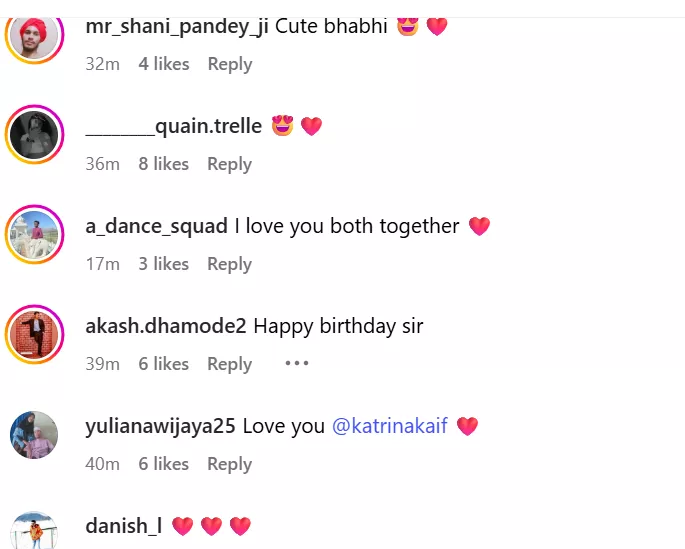This screenshot has height=549, width=685.
Task: Reply to quain.trelle's comment
Action: point(229,164)
